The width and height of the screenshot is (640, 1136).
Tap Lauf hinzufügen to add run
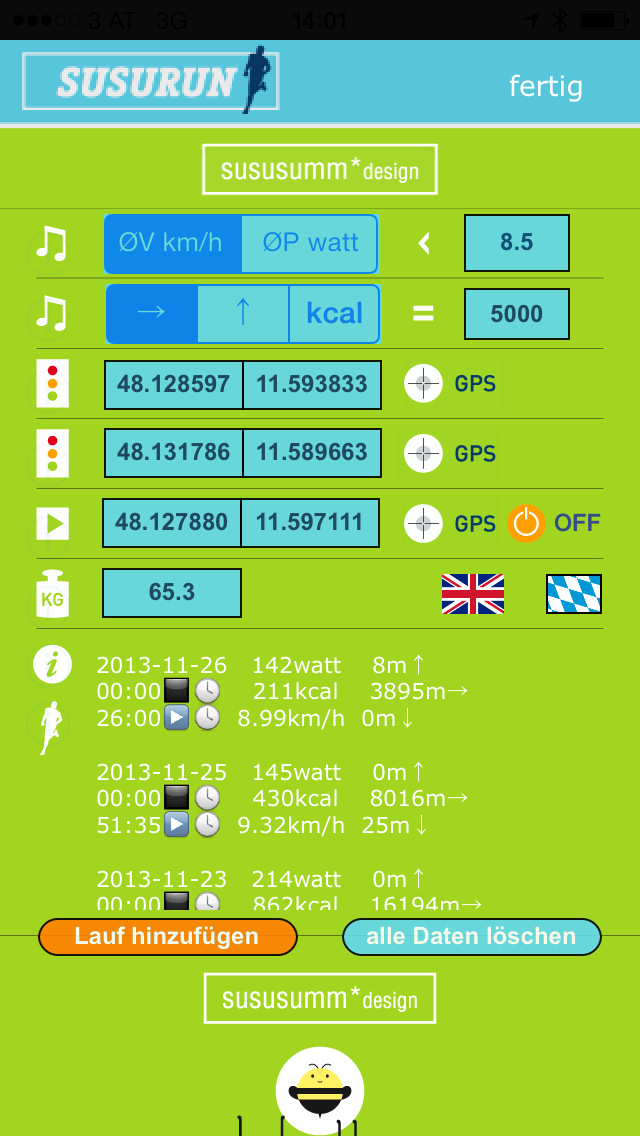(167, 937)
